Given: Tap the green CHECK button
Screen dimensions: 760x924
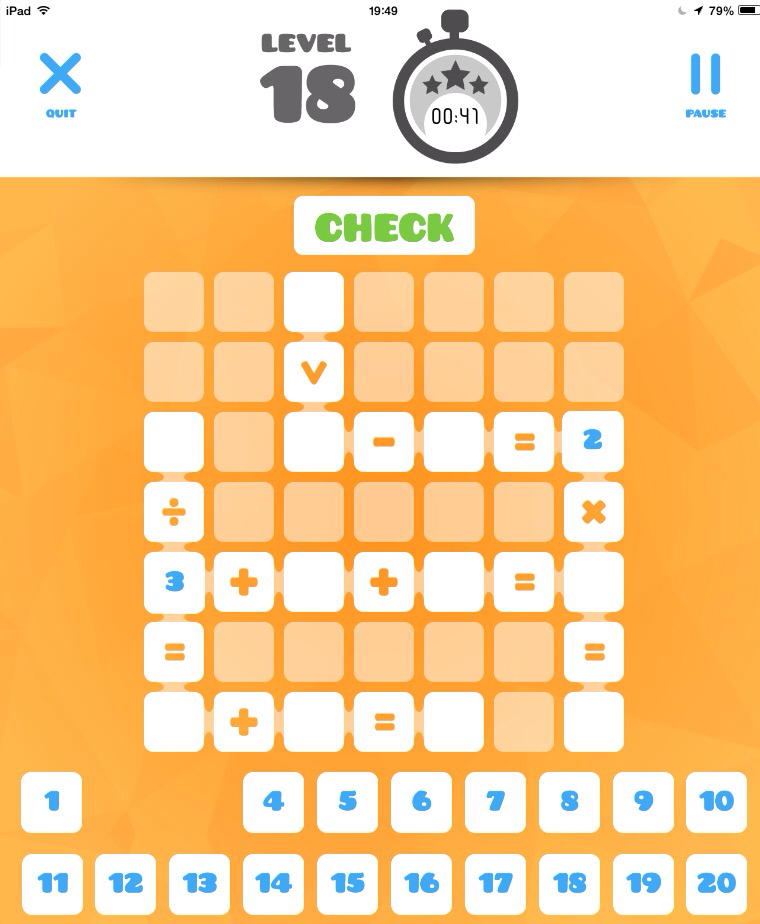Looking at the screenshot, I should coord(384,227).
